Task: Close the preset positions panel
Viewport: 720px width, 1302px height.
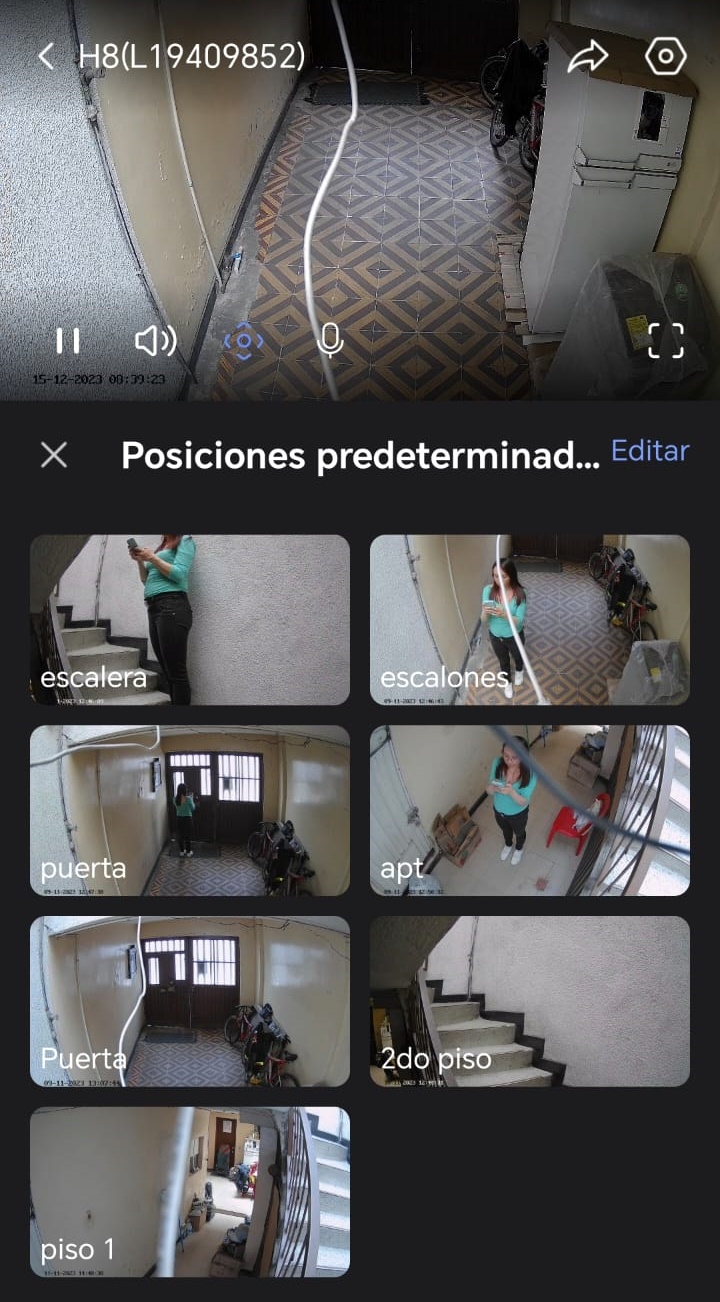Action: point(54,456)
